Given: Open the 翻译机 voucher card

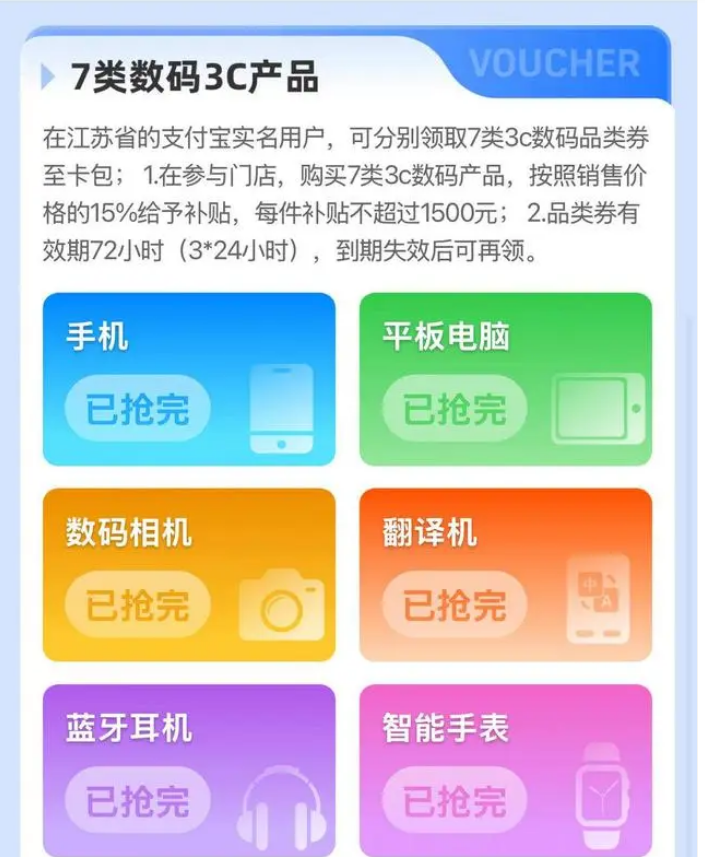Looking at the screenshot, I should pos(505,575).
